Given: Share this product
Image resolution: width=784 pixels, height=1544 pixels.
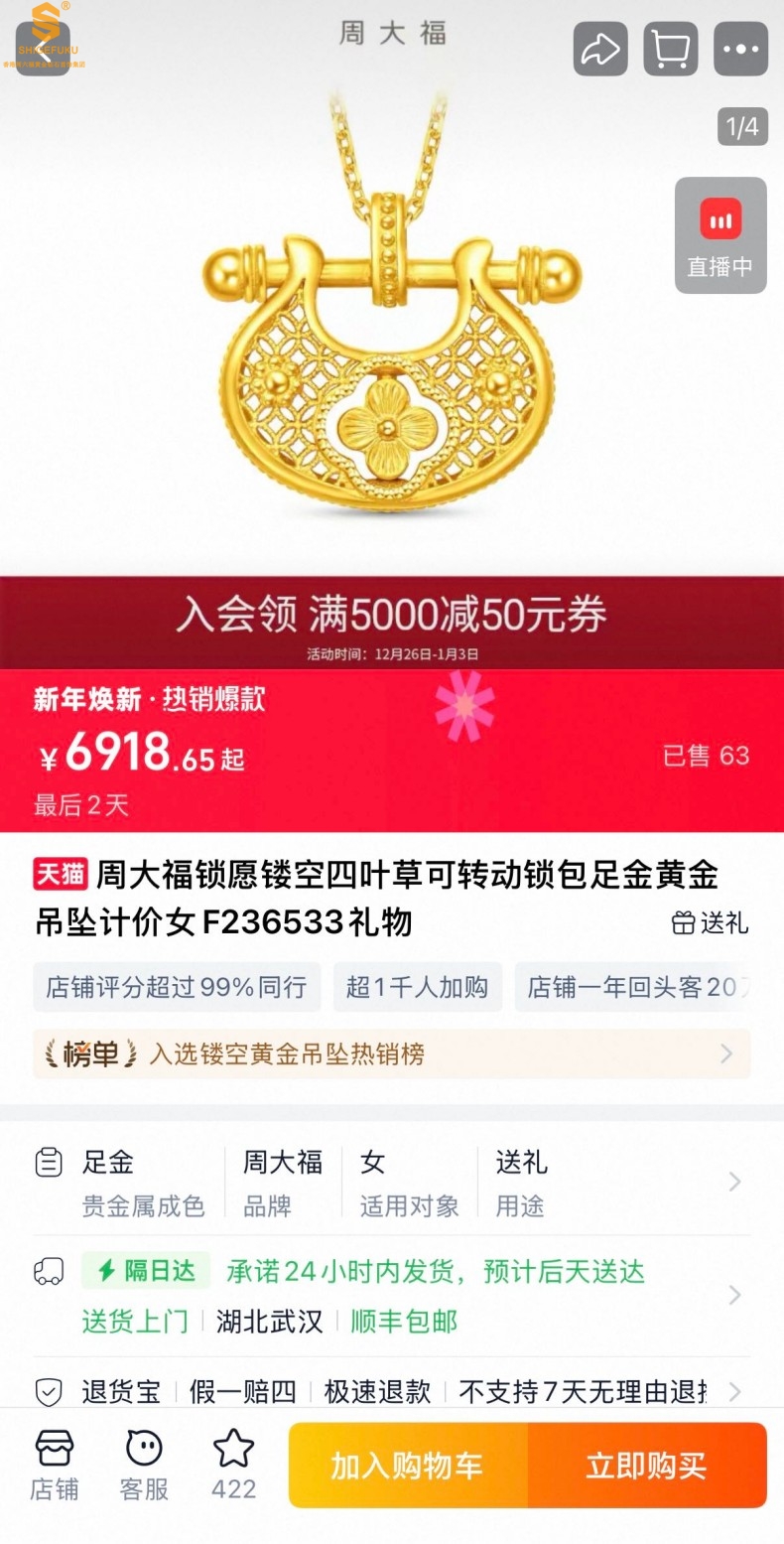Looking at the screenshot, I should [600, 49].
